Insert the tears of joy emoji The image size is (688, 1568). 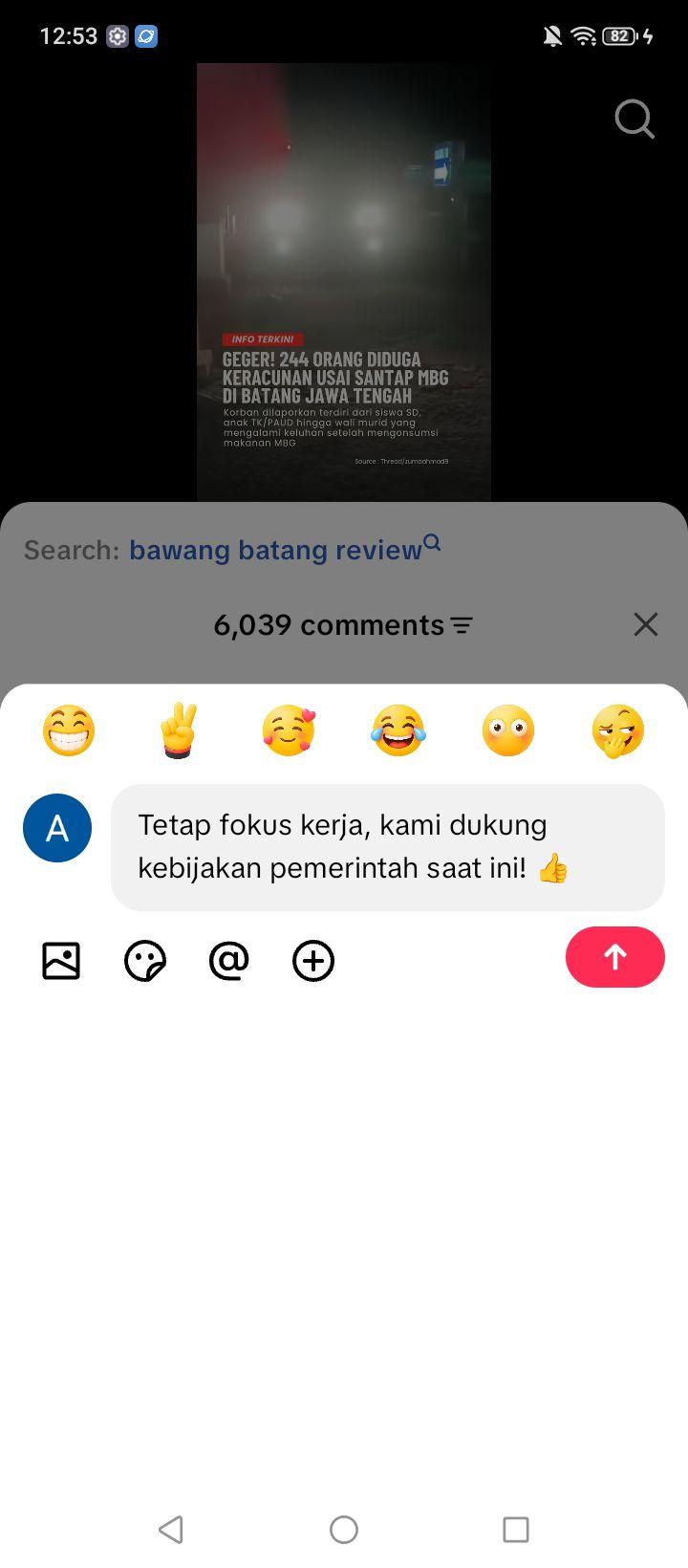click(x=398, y=731)
